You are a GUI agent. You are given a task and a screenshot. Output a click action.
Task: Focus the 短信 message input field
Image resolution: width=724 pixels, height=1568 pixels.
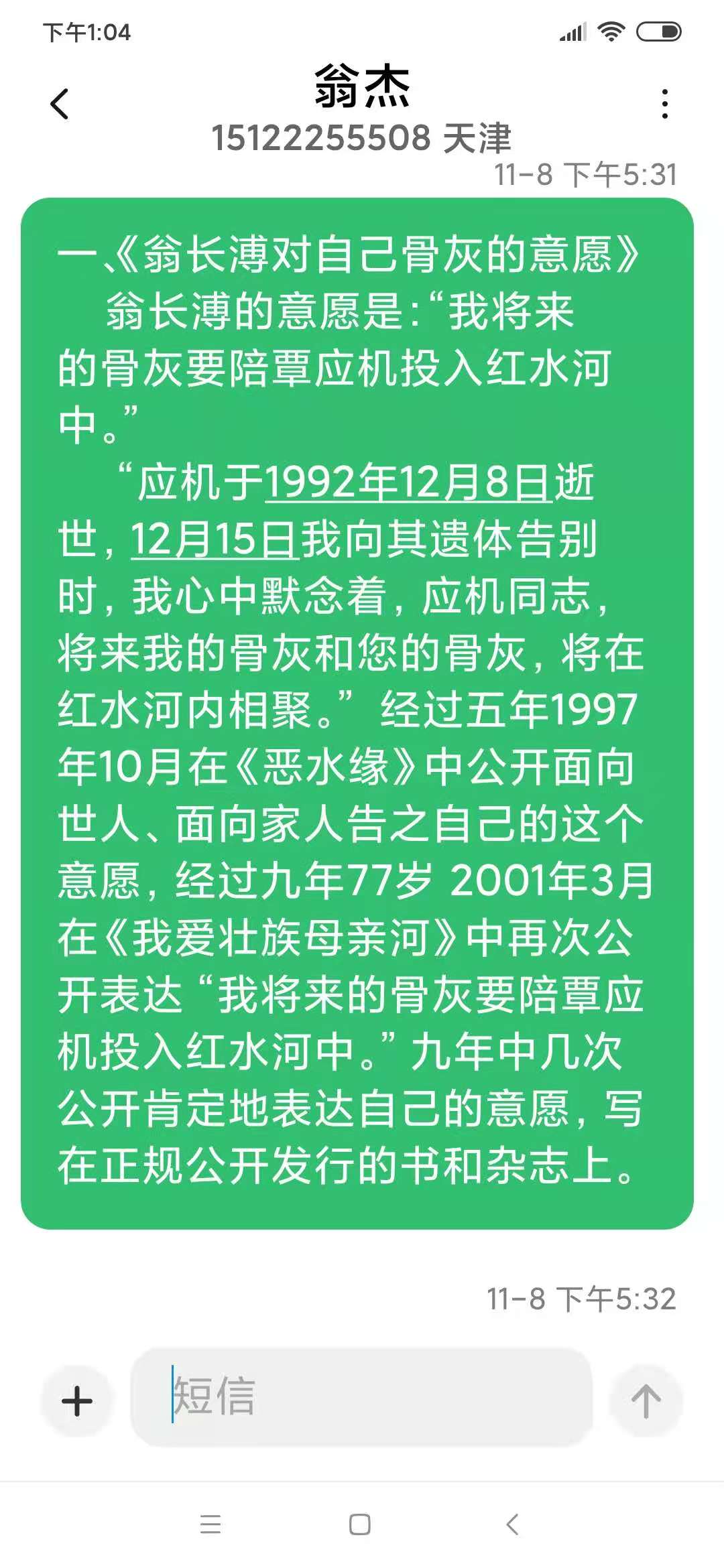(x=362, y=1396)
